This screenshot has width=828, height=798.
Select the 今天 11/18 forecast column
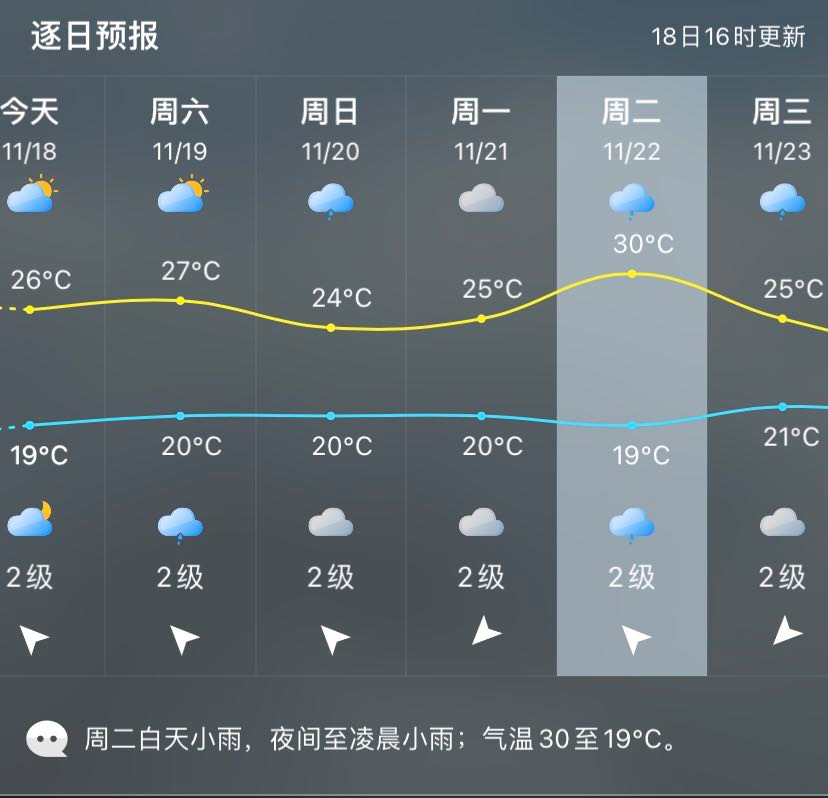coord(52,375)
